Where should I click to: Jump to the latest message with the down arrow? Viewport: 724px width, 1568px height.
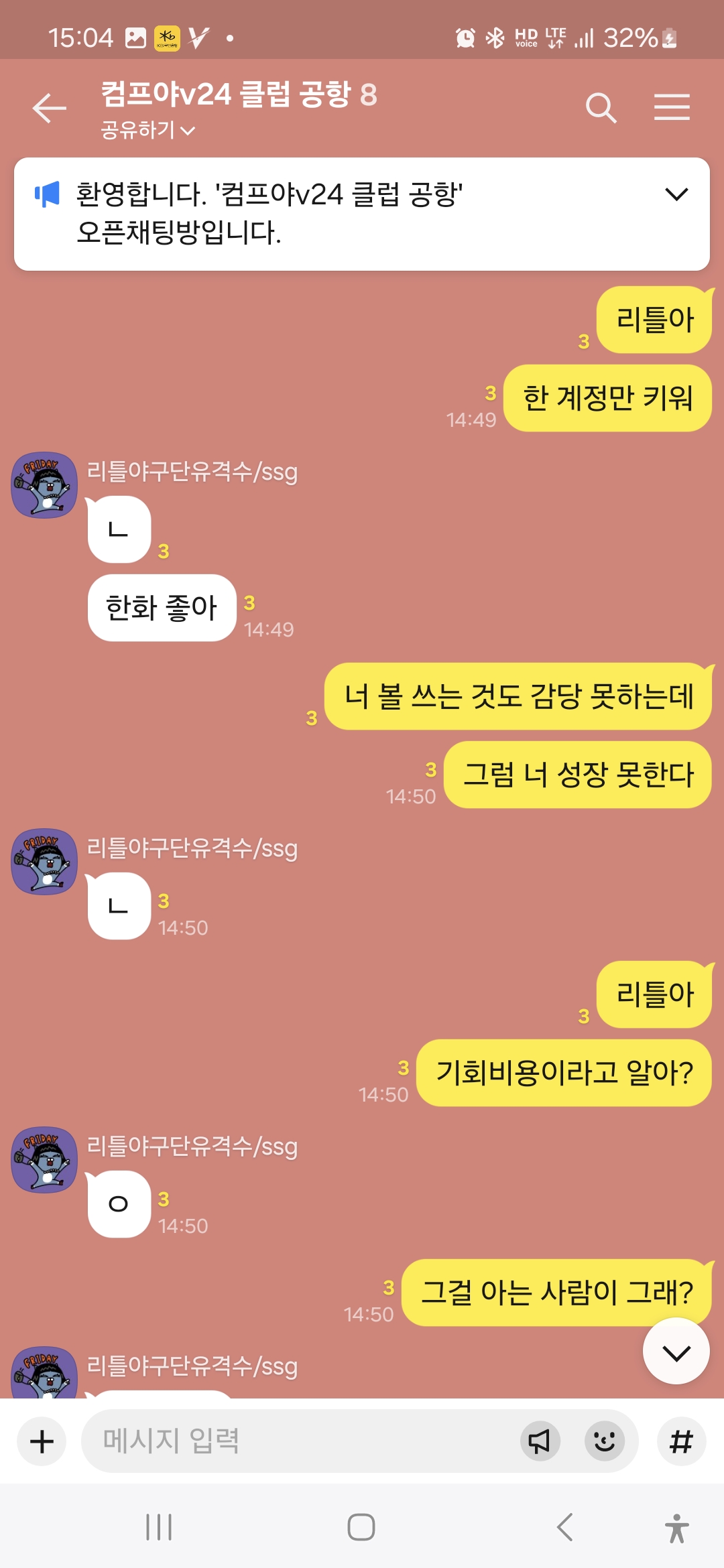click(x=676, y=1352)
